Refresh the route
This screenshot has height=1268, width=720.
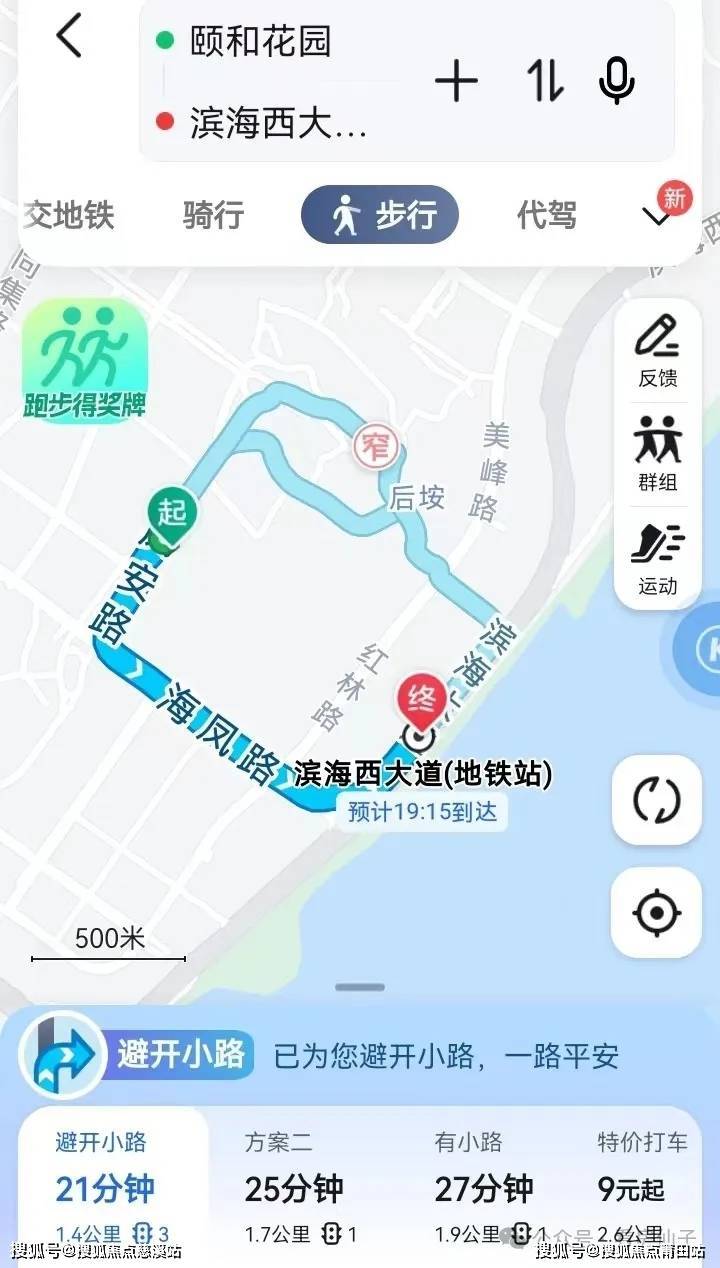[657, 800]
